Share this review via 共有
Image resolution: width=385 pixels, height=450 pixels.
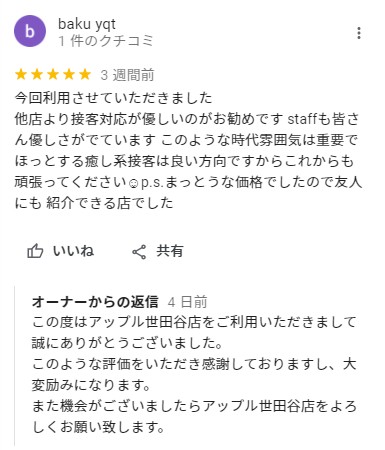coord(158,251)
